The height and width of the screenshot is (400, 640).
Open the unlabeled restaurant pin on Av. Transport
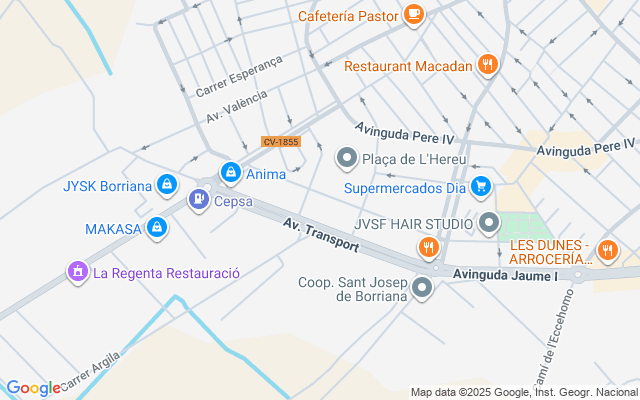[x=428, y=248]
